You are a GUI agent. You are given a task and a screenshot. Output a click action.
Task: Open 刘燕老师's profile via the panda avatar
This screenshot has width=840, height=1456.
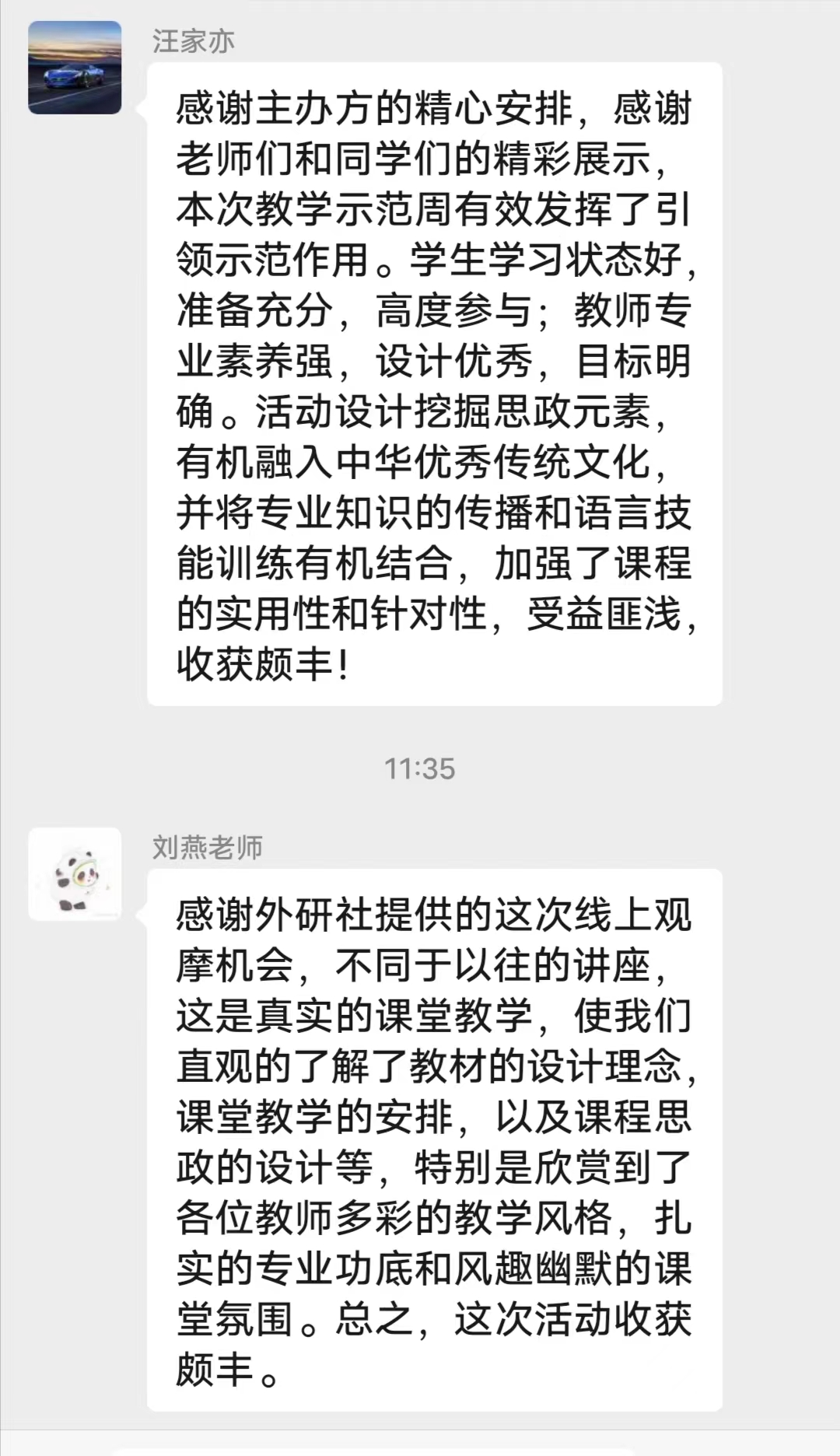tap(75, 874)
